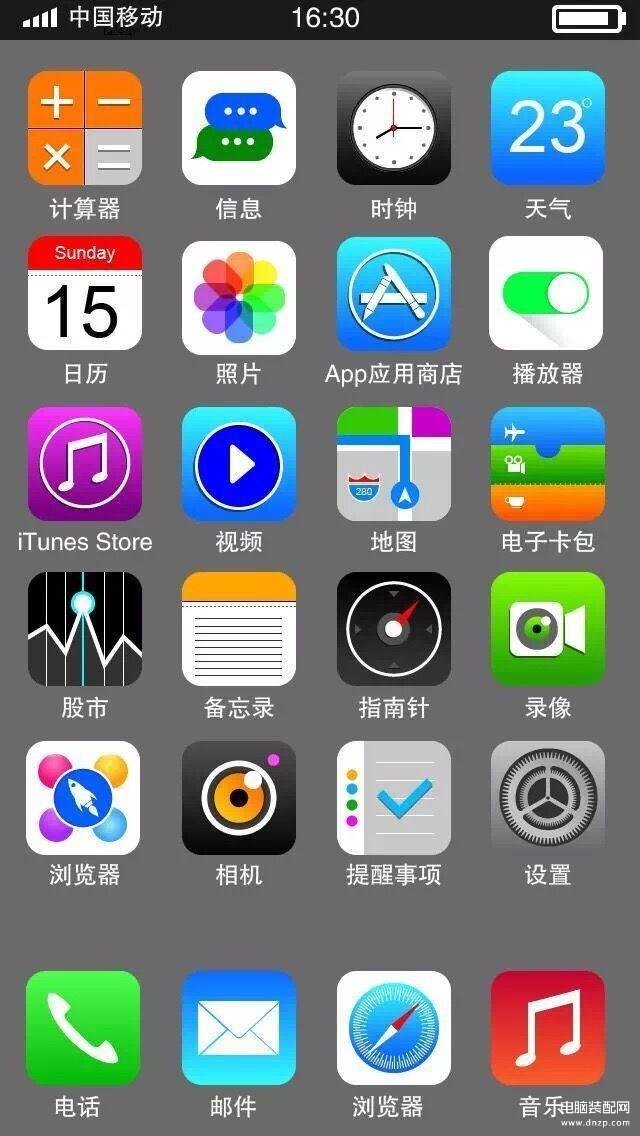This screenshot has height=1136, width=640.
Task: Open 电子卡包 wallet app
Action: coord(547,463)
